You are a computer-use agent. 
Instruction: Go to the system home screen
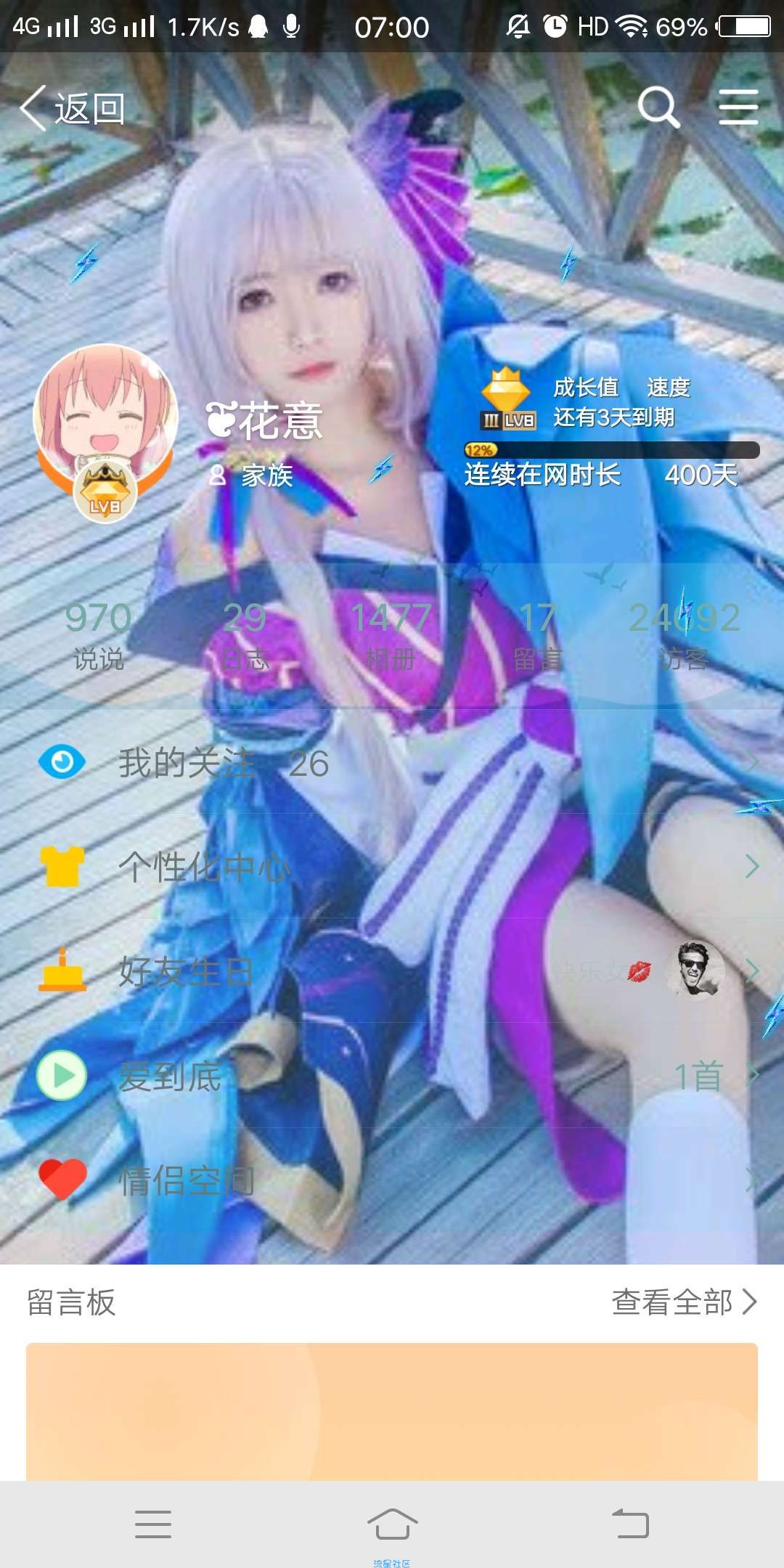[392, 1523]
